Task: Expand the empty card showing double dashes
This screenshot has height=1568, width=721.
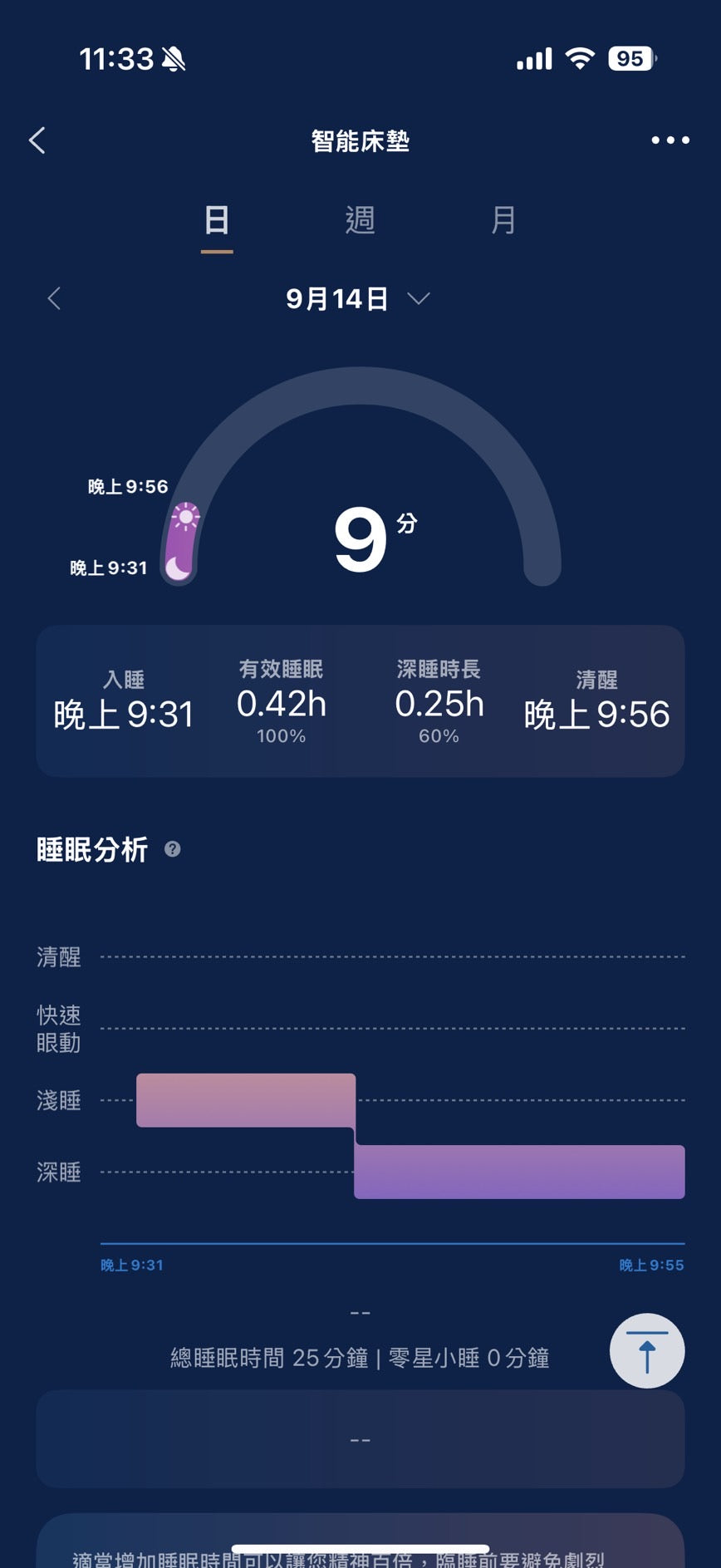Action: click(x=360, y=1439)
